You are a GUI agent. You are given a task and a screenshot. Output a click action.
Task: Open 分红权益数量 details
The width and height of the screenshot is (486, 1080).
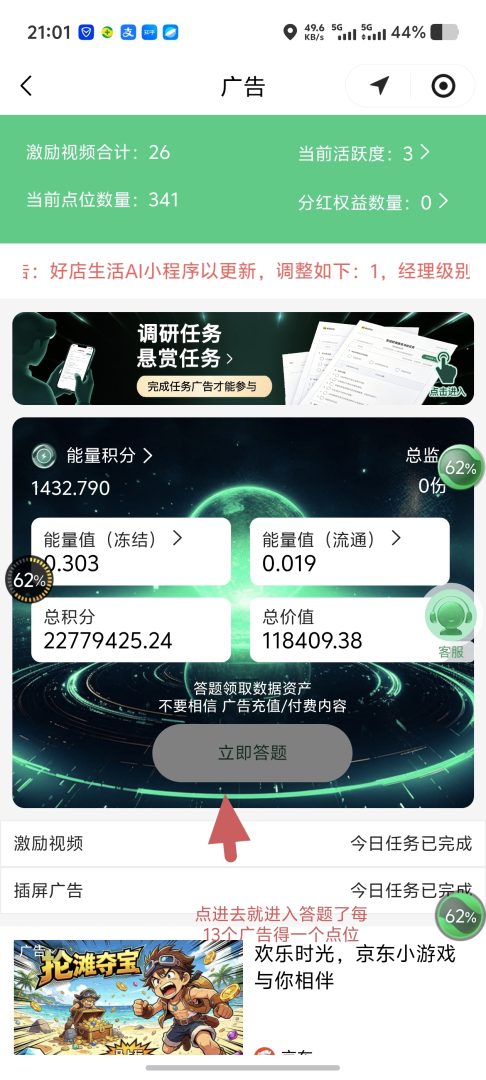pyautogui.click(x=373, y=202)
